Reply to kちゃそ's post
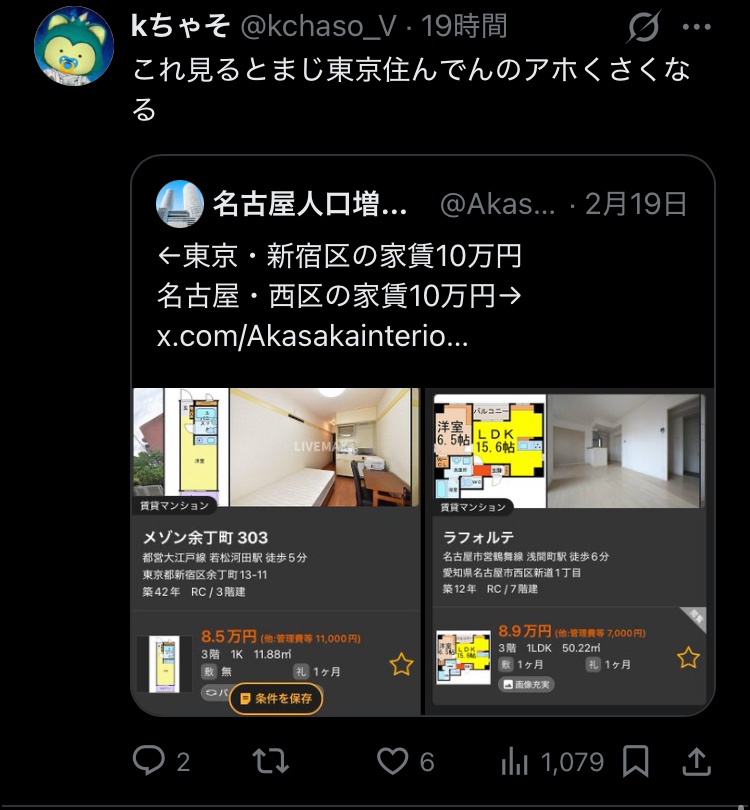The height and width of the screenshot is (810, 750). click(150, 762)
